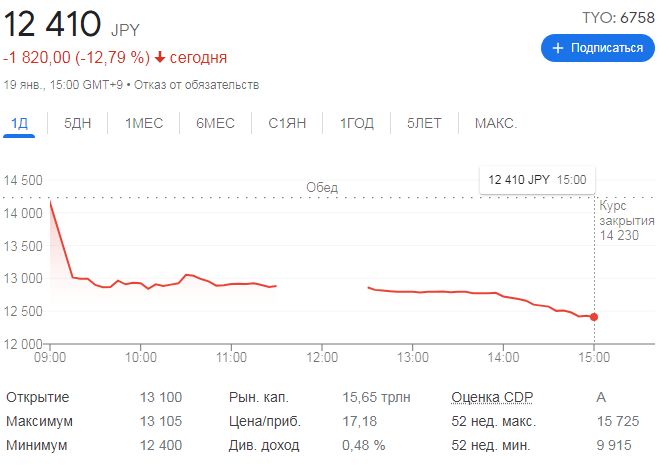Select the 1Д chart range tab
The height and width of the screenshot is (467, 669).
19,123
